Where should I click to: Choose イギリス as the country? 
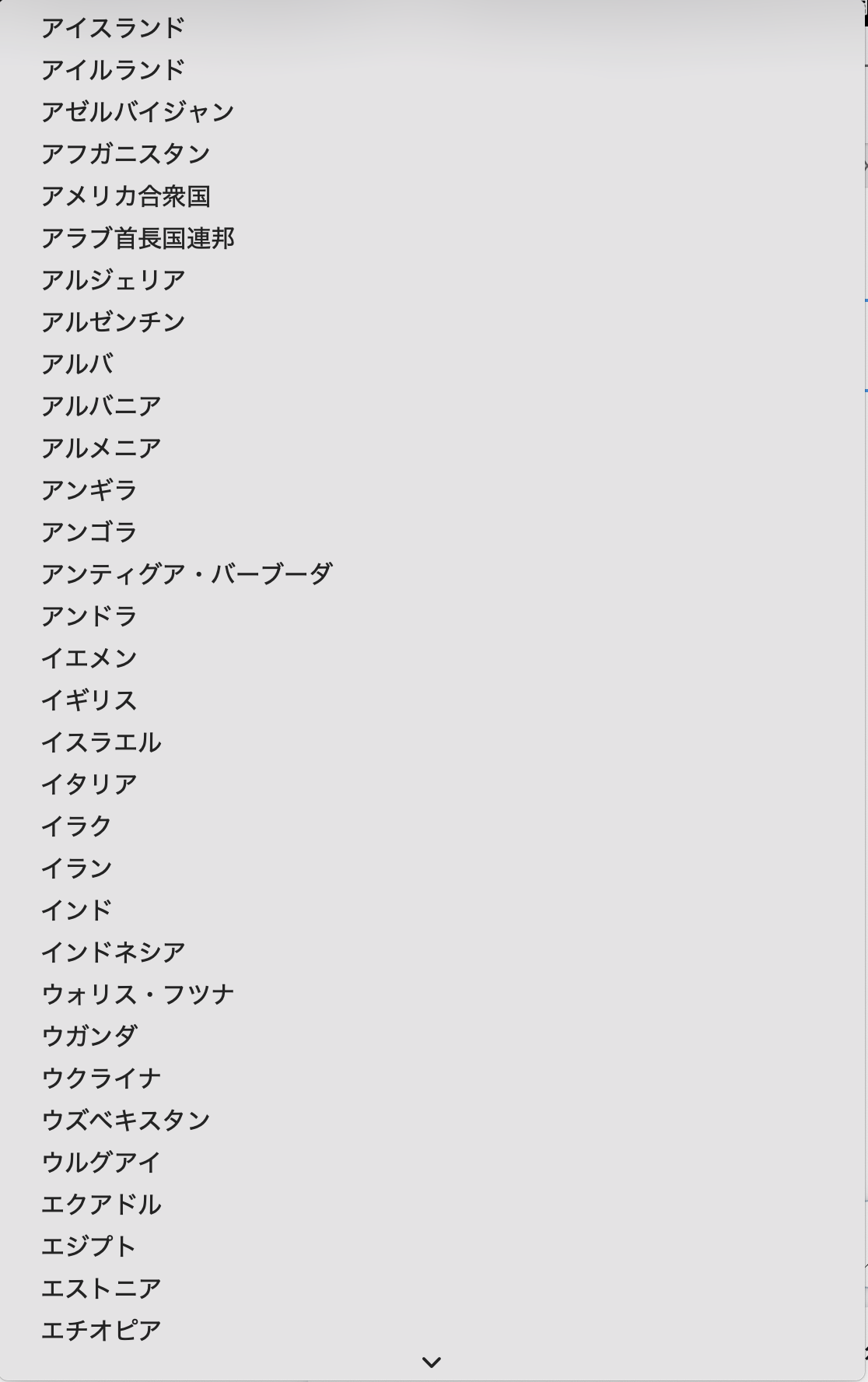coord(89,700)
